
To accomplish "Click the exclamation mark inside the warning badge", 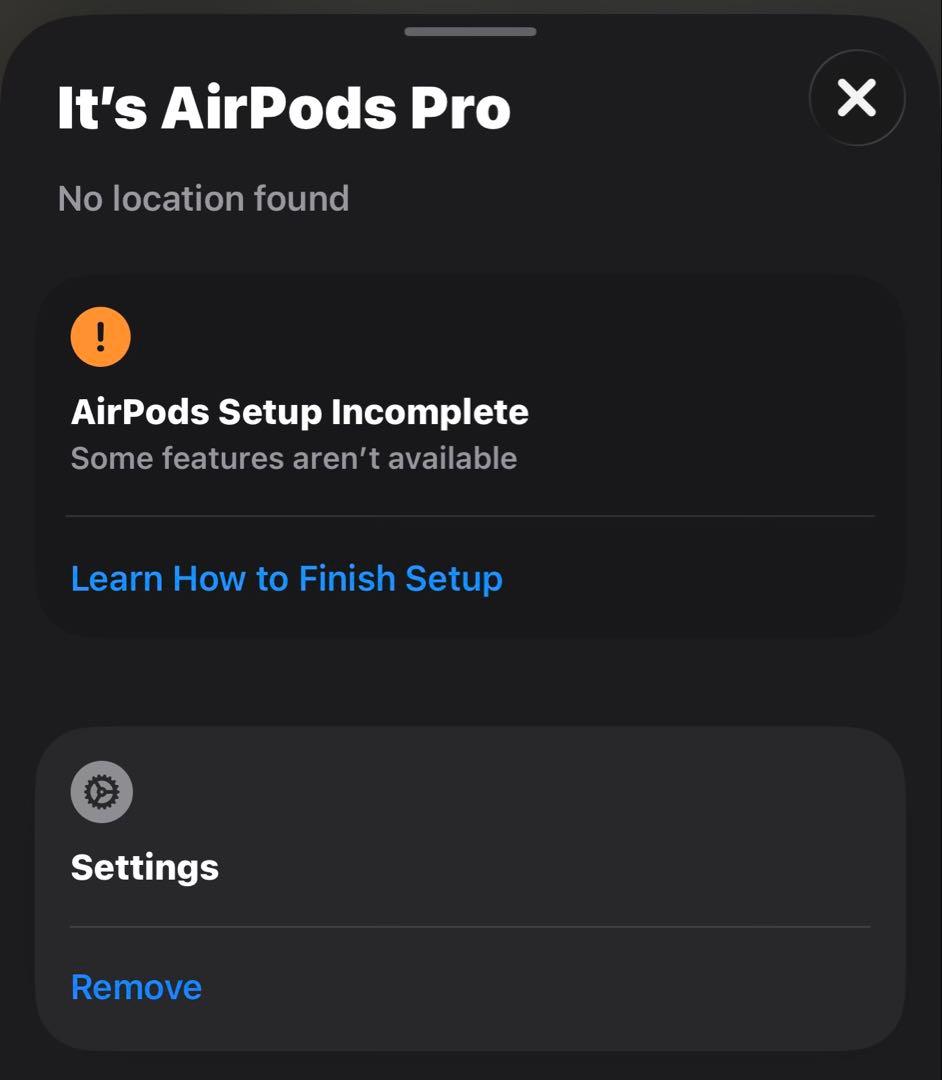I will [x=98, y=336].
